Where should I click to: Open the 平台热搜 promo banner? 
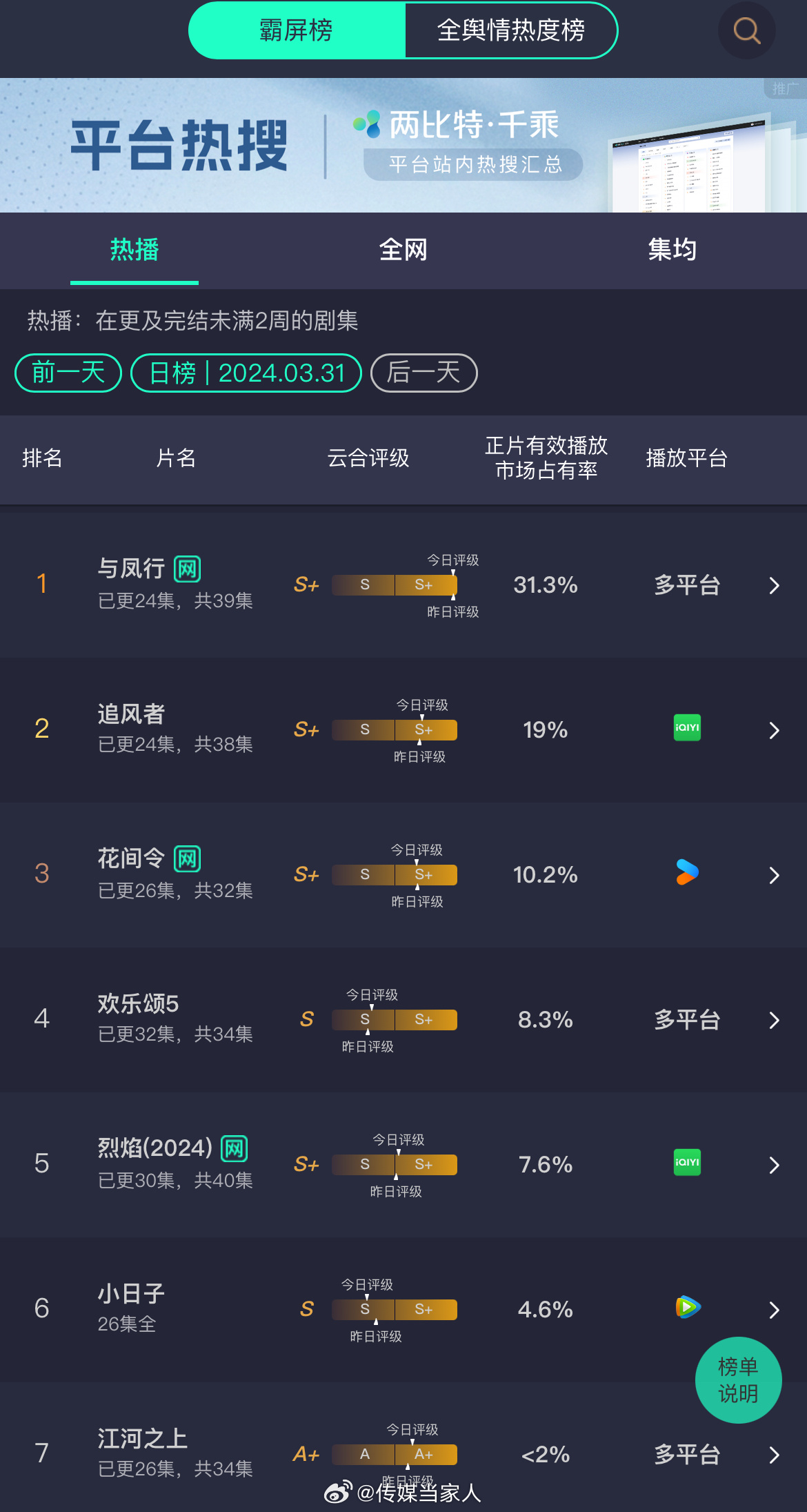(403, 145)
